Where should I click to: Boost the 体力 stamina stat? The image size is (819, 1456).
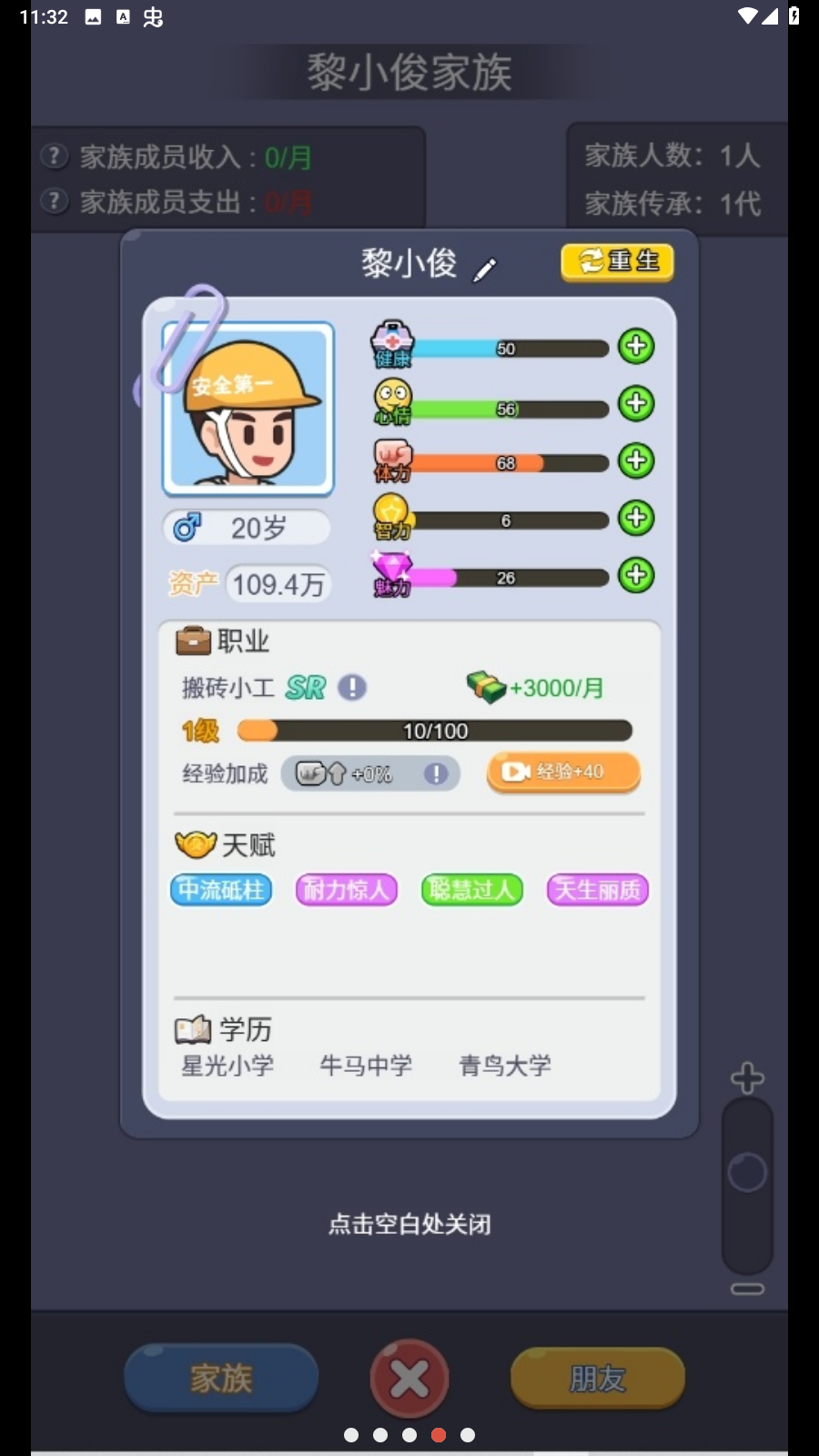tap(636, 460)
